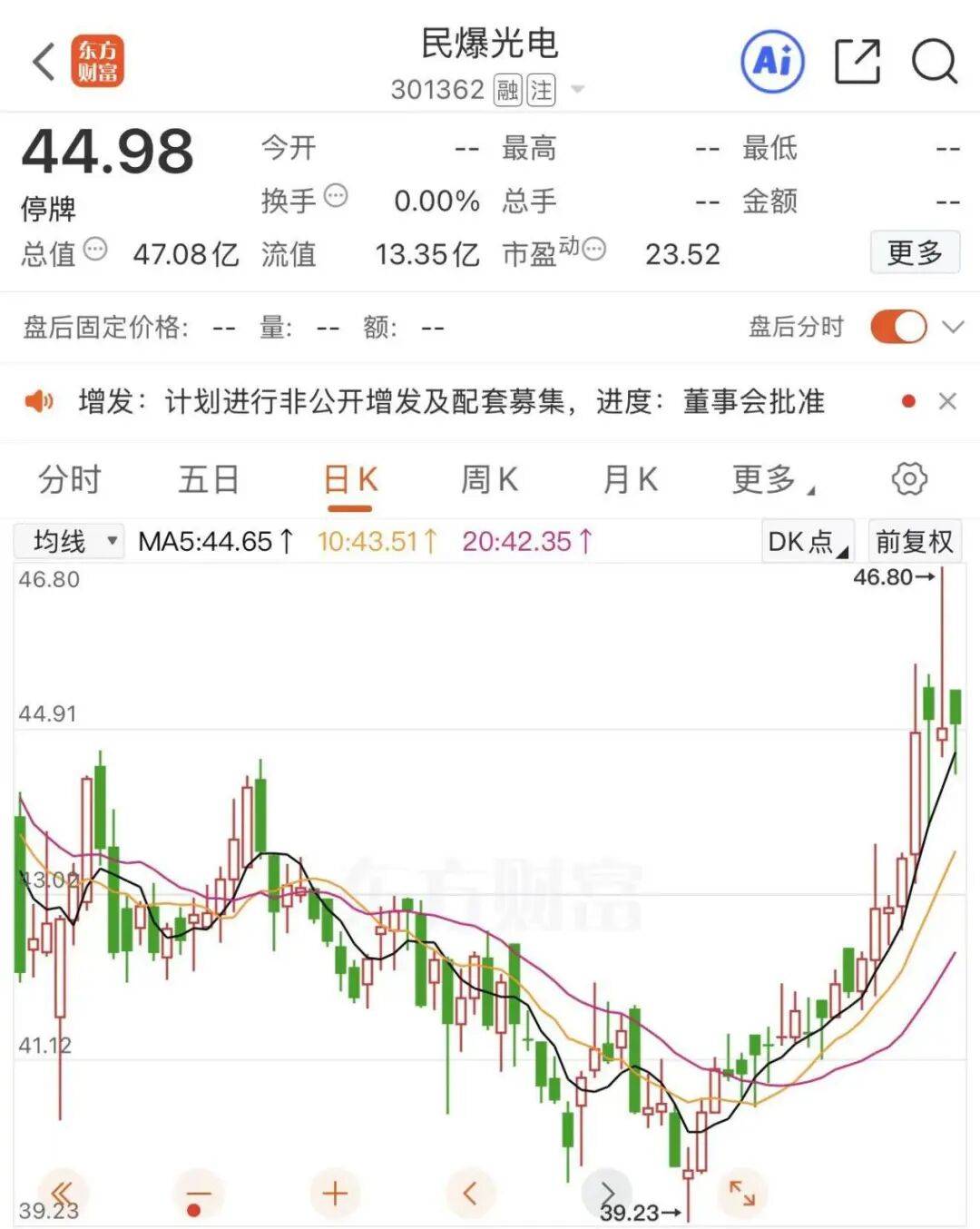Viewport: 980px width, 1229px height.
Task: Select the 月K chart tab
Action: 630,479
